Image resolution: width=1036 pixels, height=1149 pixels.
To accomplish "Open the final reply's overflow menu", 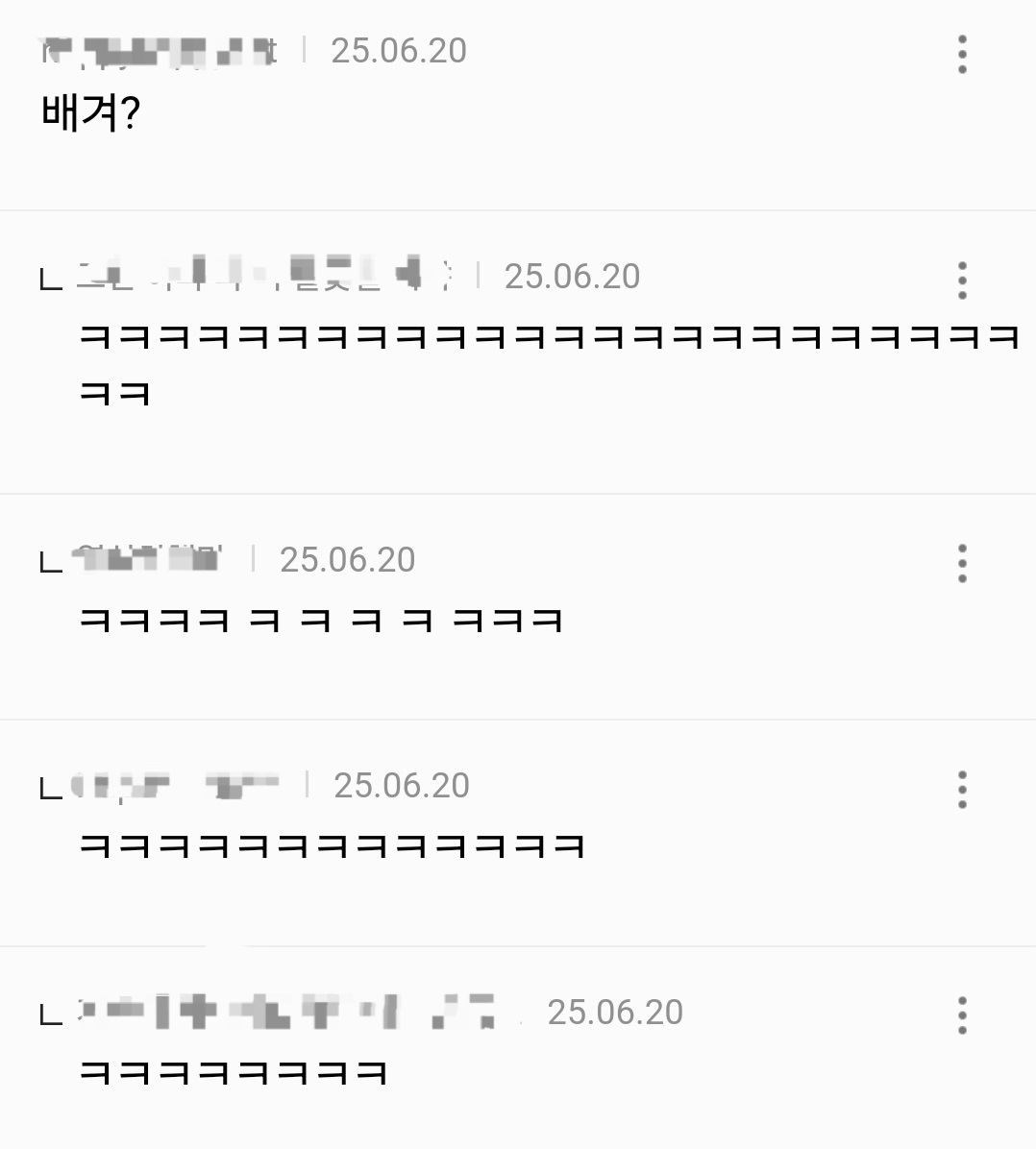I will click(962, 1015).
